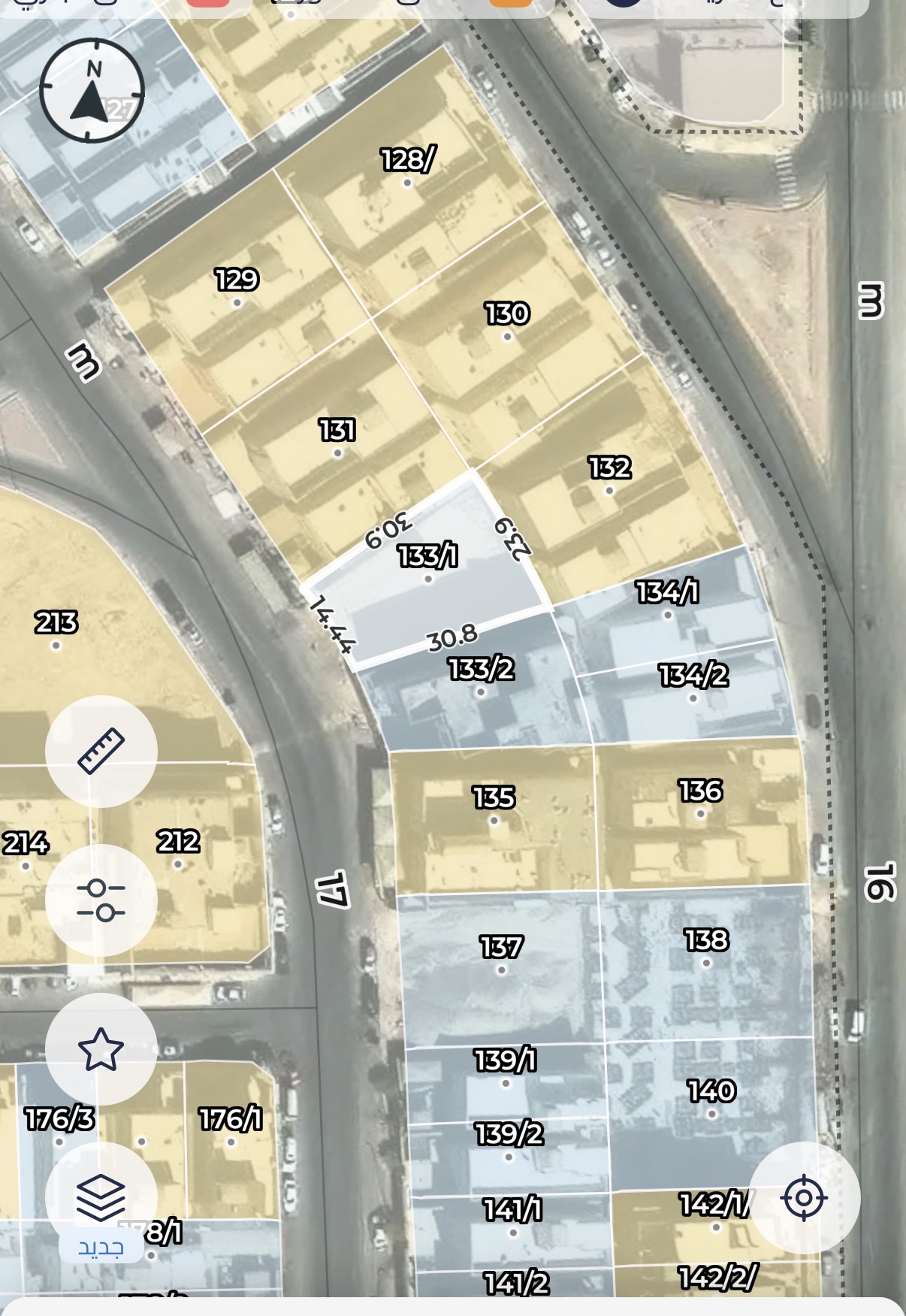This screenshot has width=906, height=1316.
Task: Center map on my current location
Action: (804, 1197)
